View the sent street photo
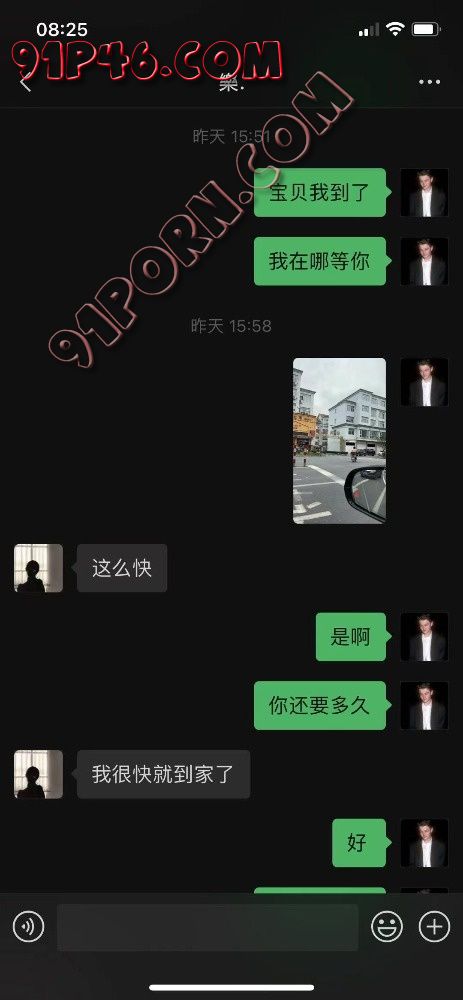 pos(339,441)
